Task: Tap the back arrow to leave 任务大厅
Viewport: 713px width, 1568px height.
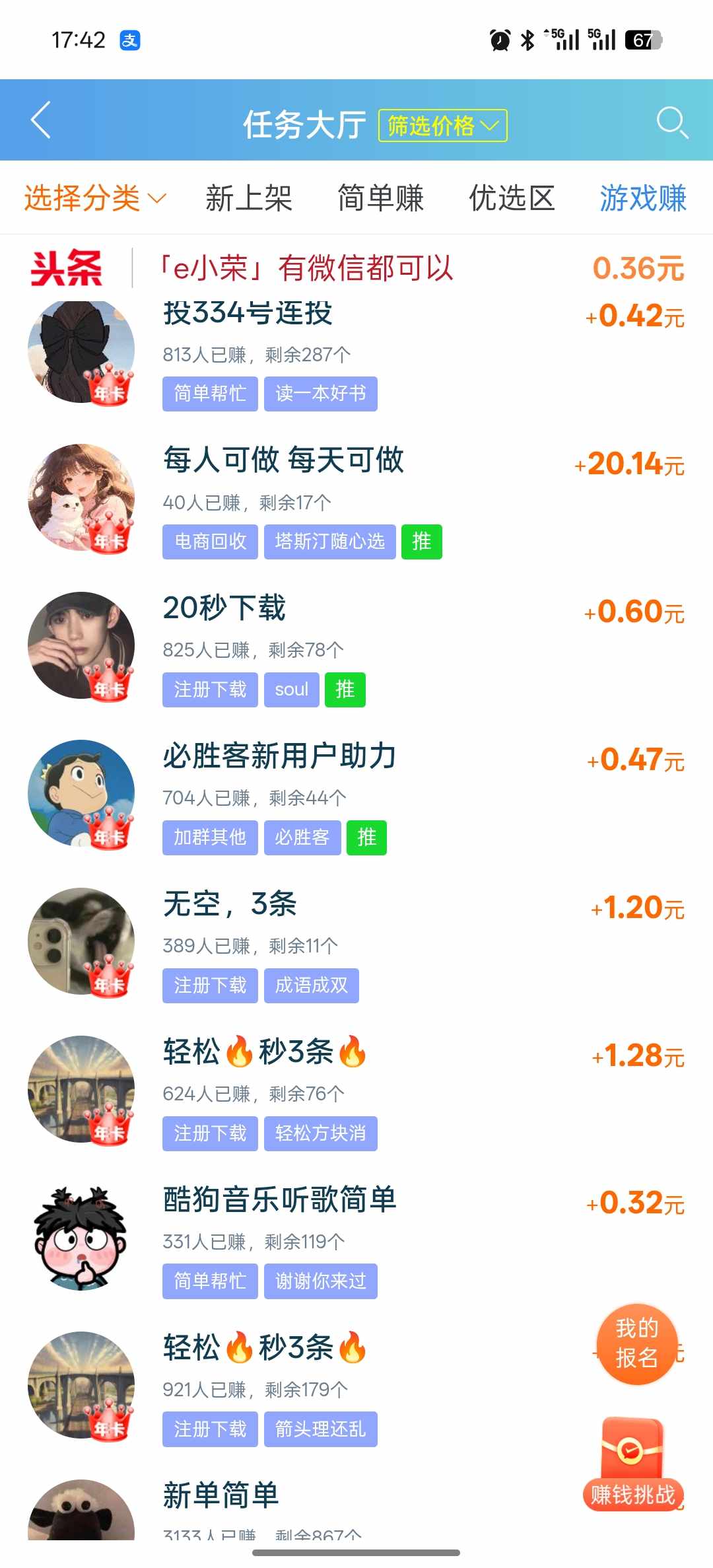Action: (41, 121)
